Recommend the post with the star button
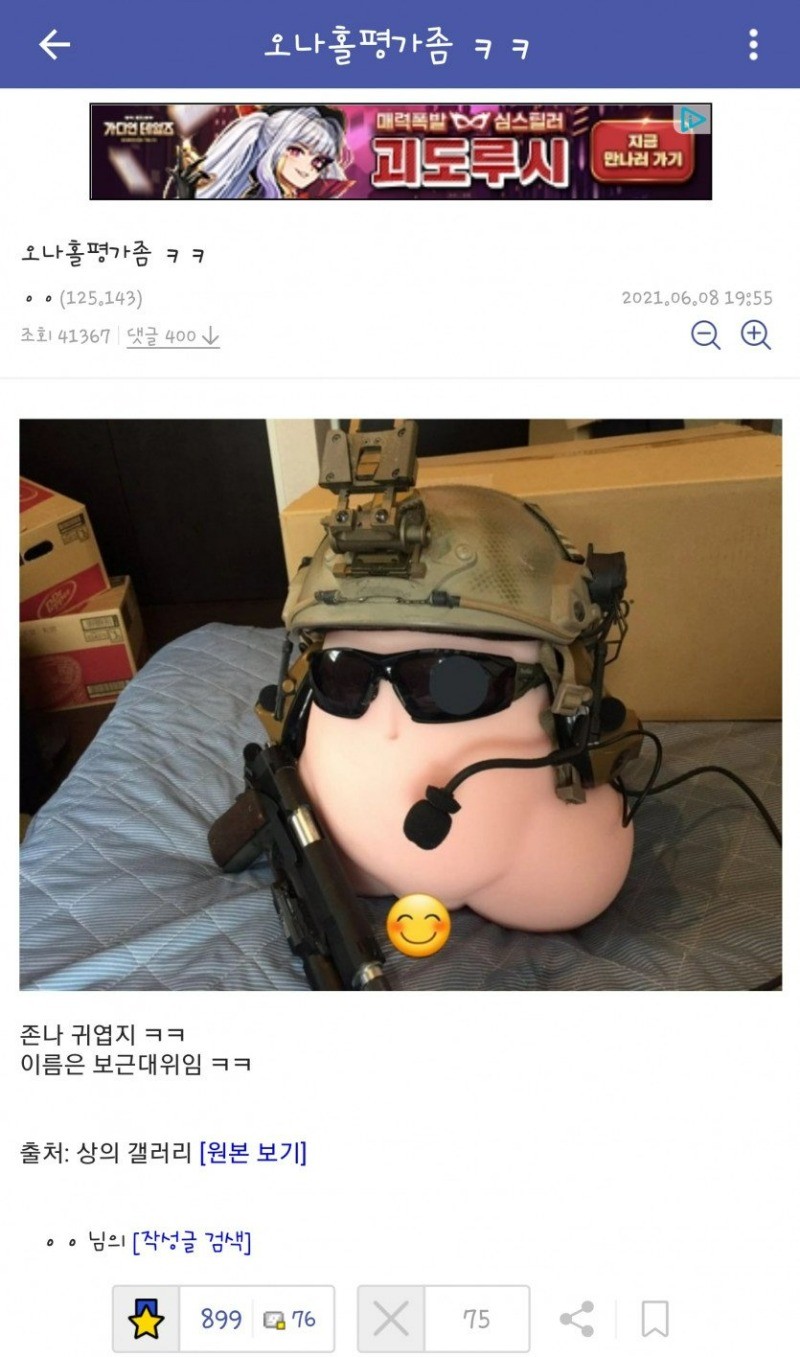 pos(146,1319)
